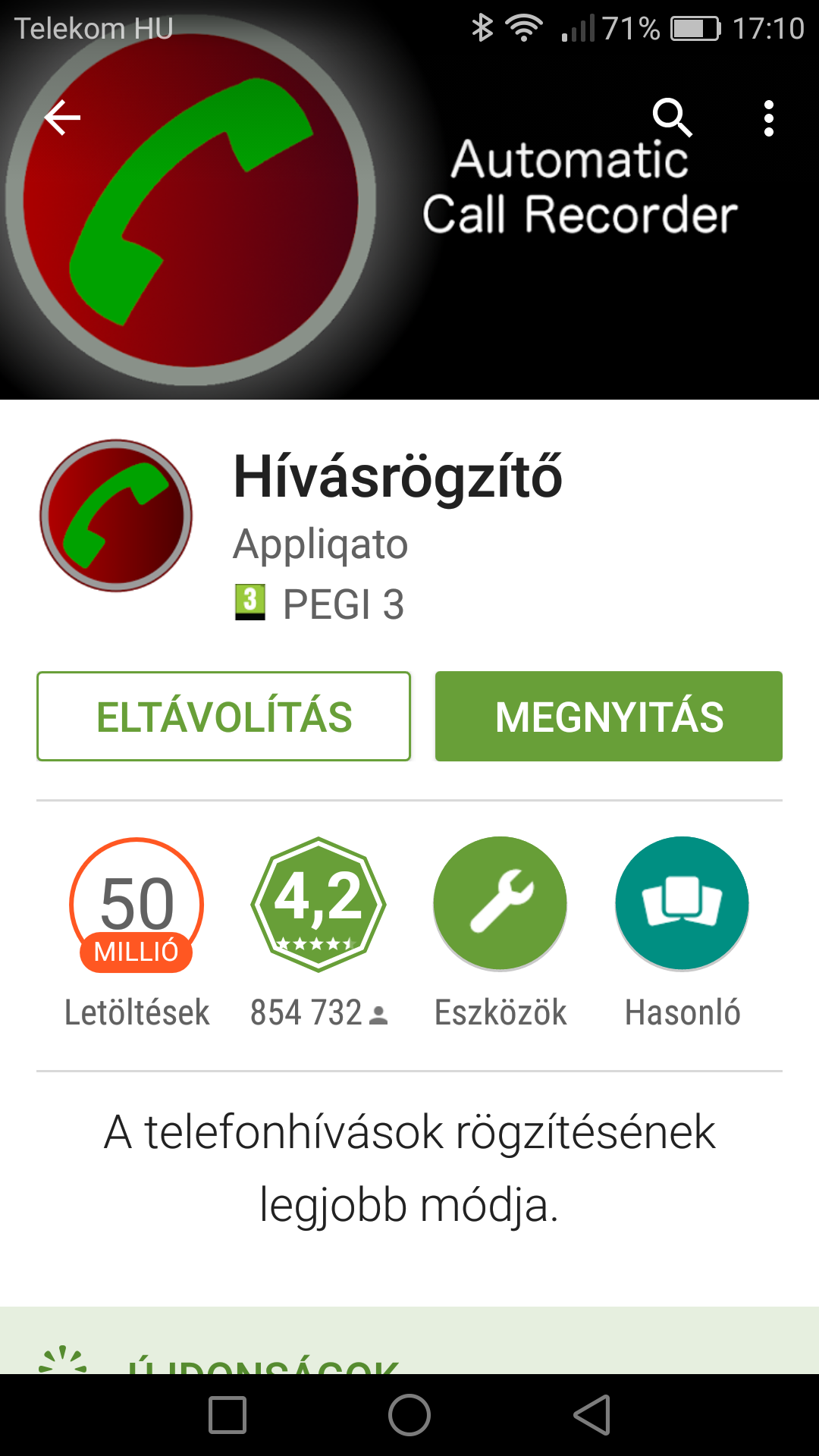Tap the developer name Appliqato
819x1456 pixels.
click(320, 544)
